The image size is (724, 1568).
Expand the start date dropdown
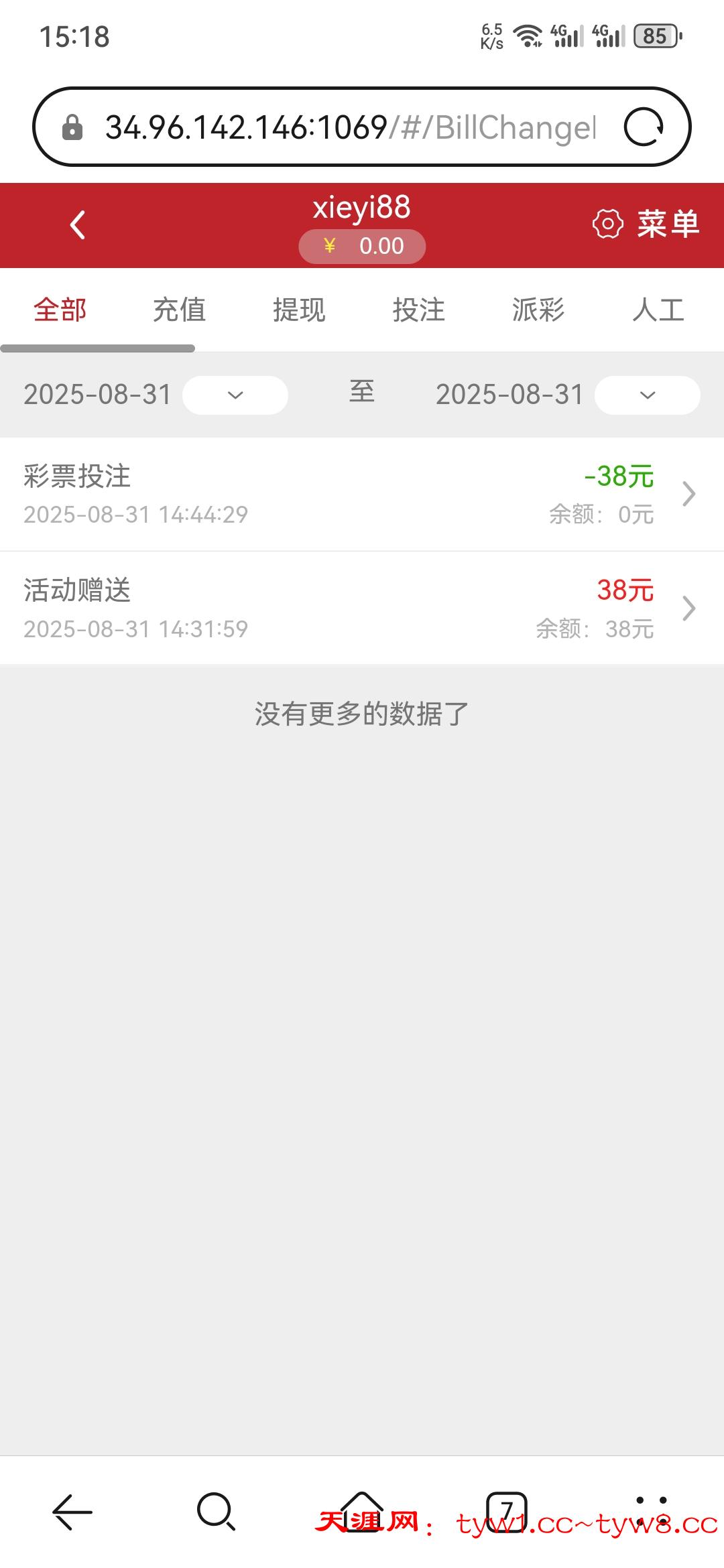[x=235, y=395]
